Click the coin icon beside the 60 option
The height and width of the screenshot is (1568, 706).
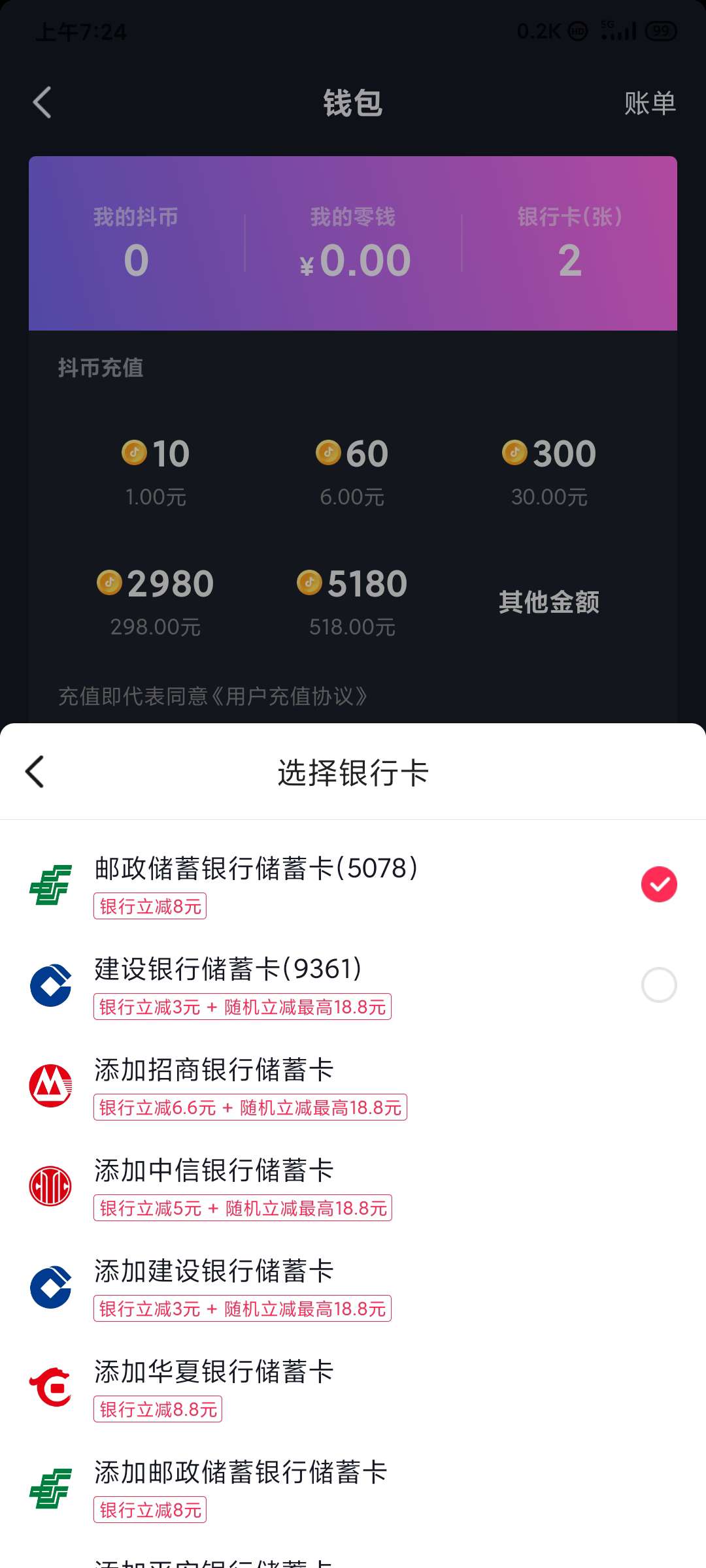click(329, 452)
